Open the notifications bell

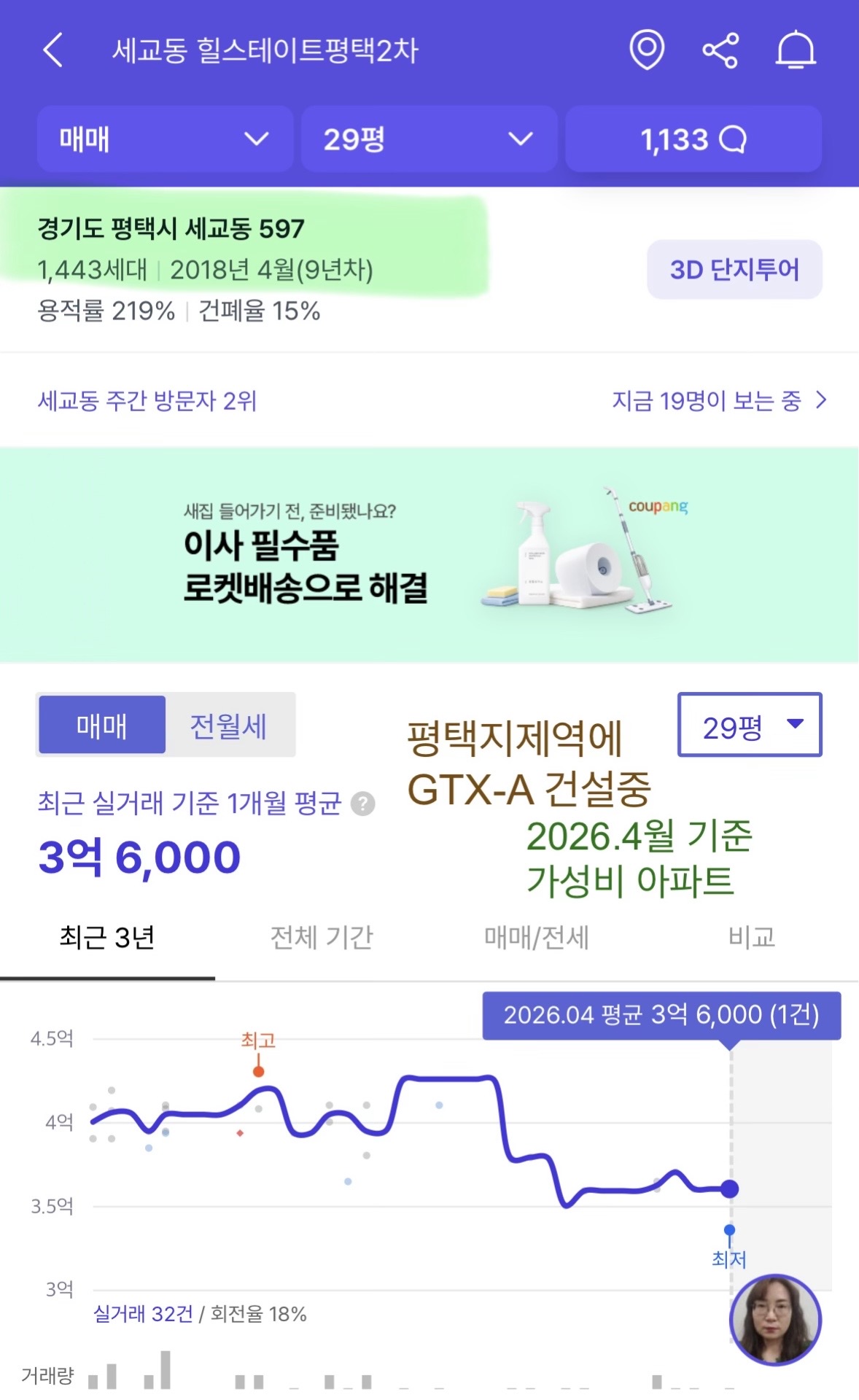795,50
